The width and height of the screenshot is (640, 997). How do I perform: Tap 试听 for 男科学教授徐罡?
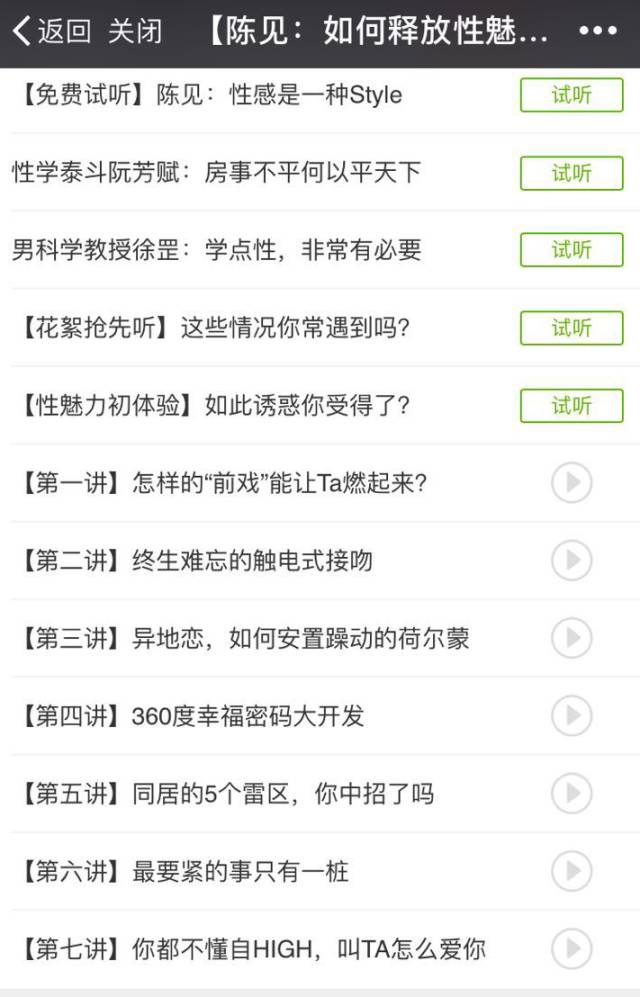[571, 250]
